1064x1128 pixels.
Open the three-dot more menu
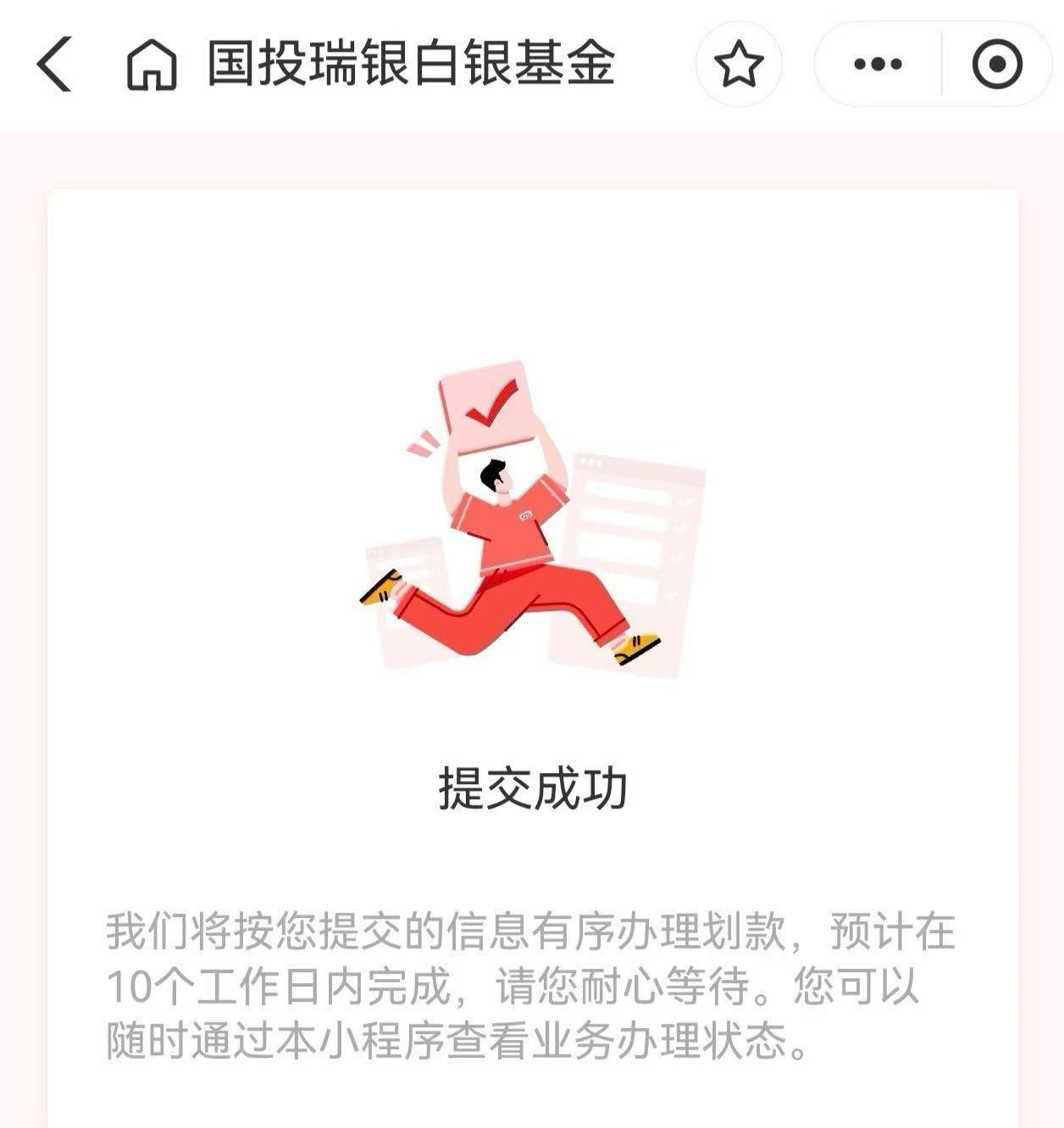(x=878, y=64)
